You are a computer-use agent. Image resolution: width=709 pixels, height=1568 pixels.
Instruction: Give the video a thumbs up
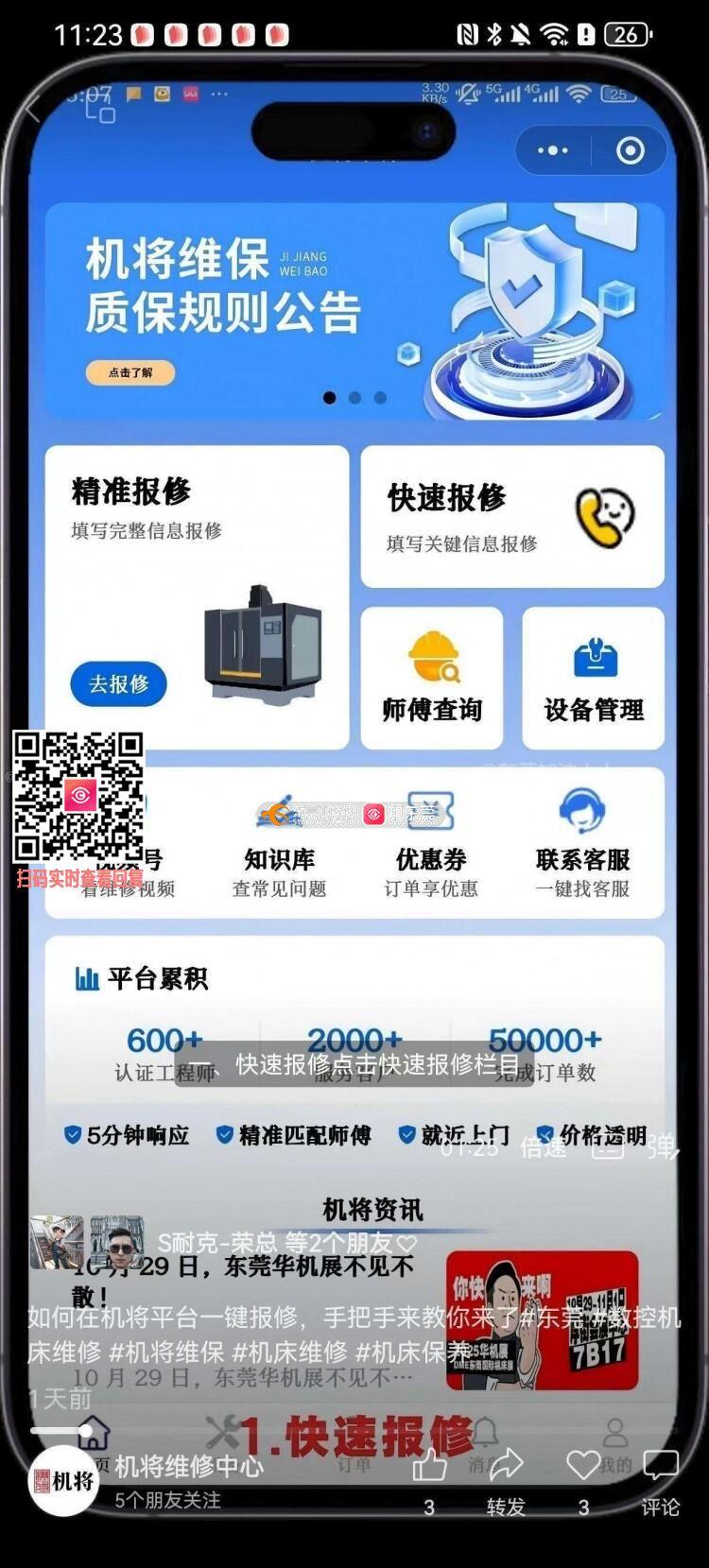click(x=429, y=1466)
